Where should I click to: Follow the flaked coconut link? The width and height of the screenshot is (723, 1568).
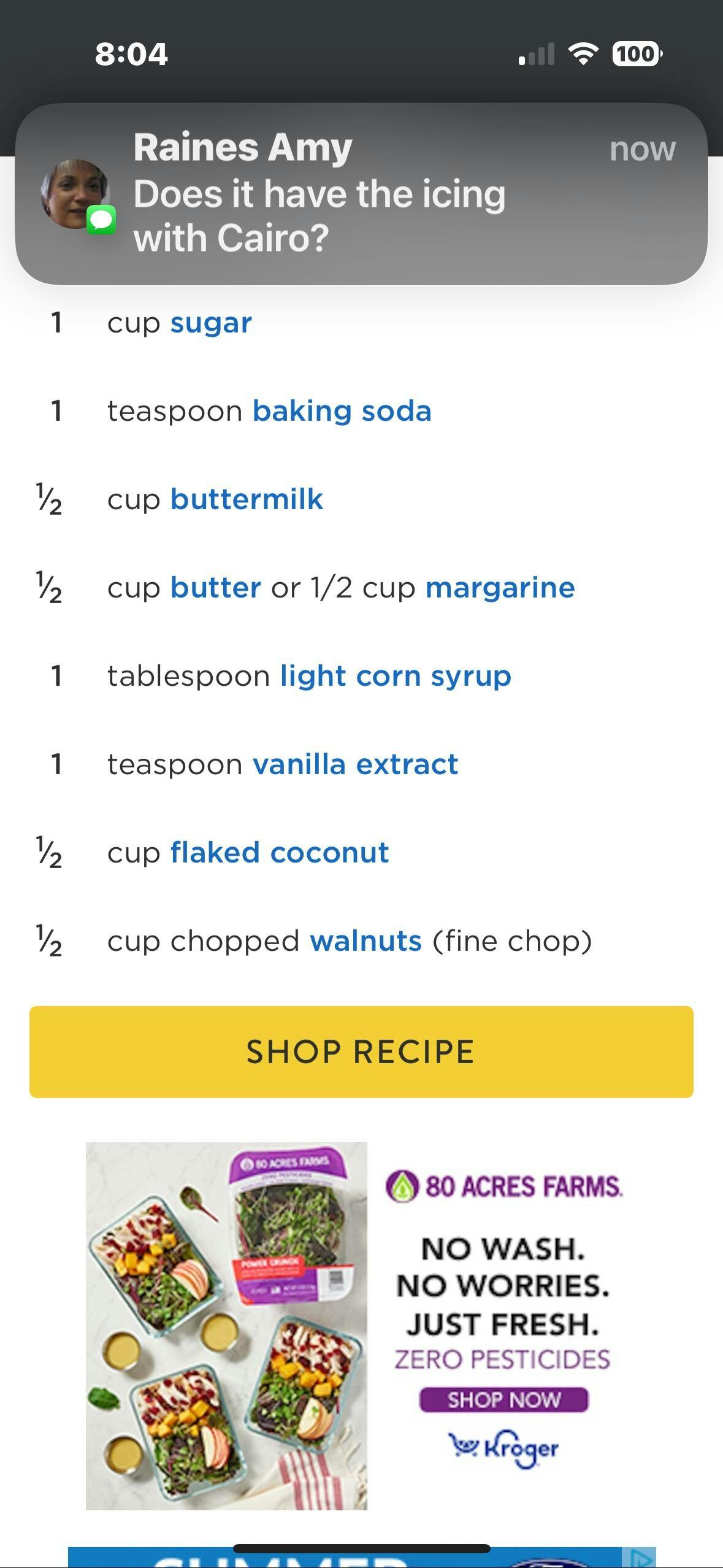coord(280,852)
